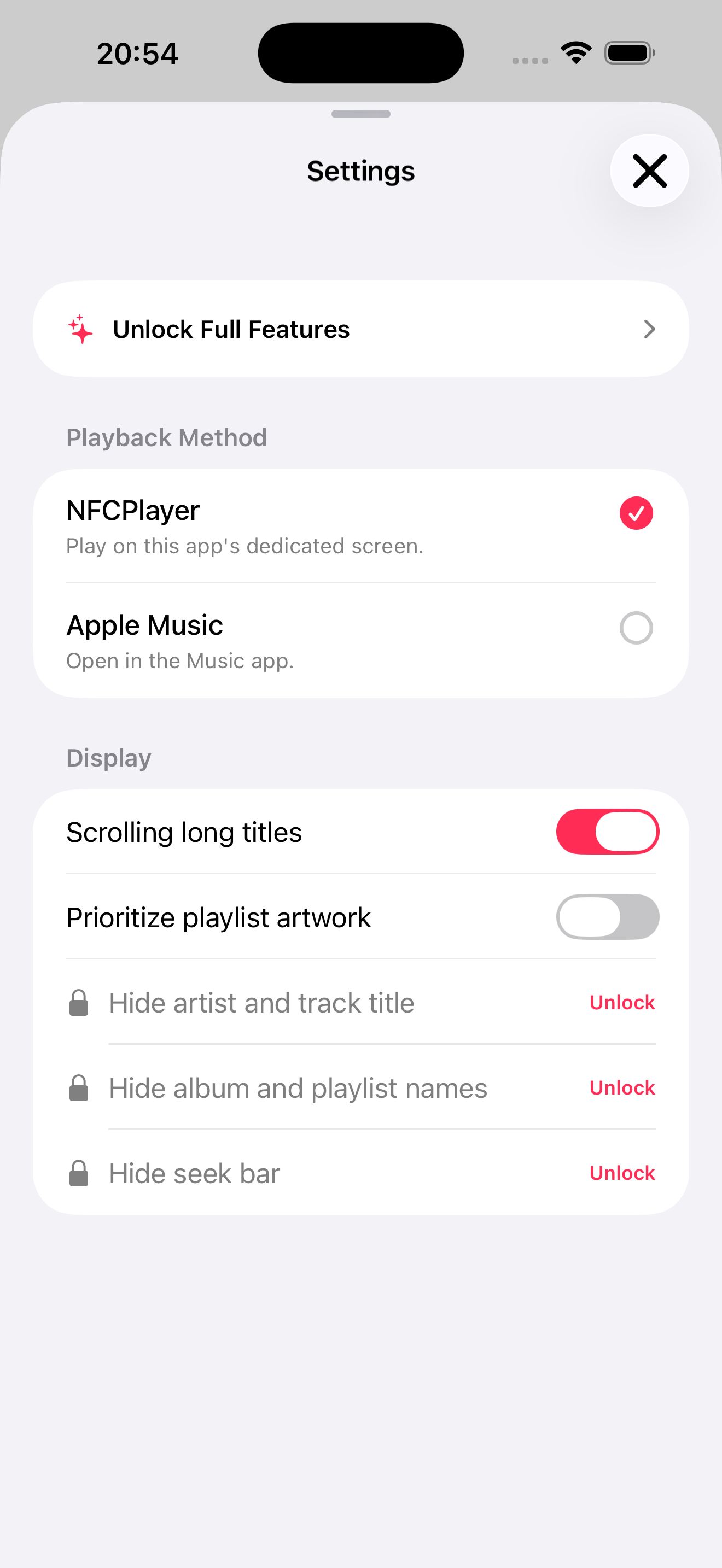Tap the Display section header
Viewport: 722px width, 1568px height.
click(108, 757)
